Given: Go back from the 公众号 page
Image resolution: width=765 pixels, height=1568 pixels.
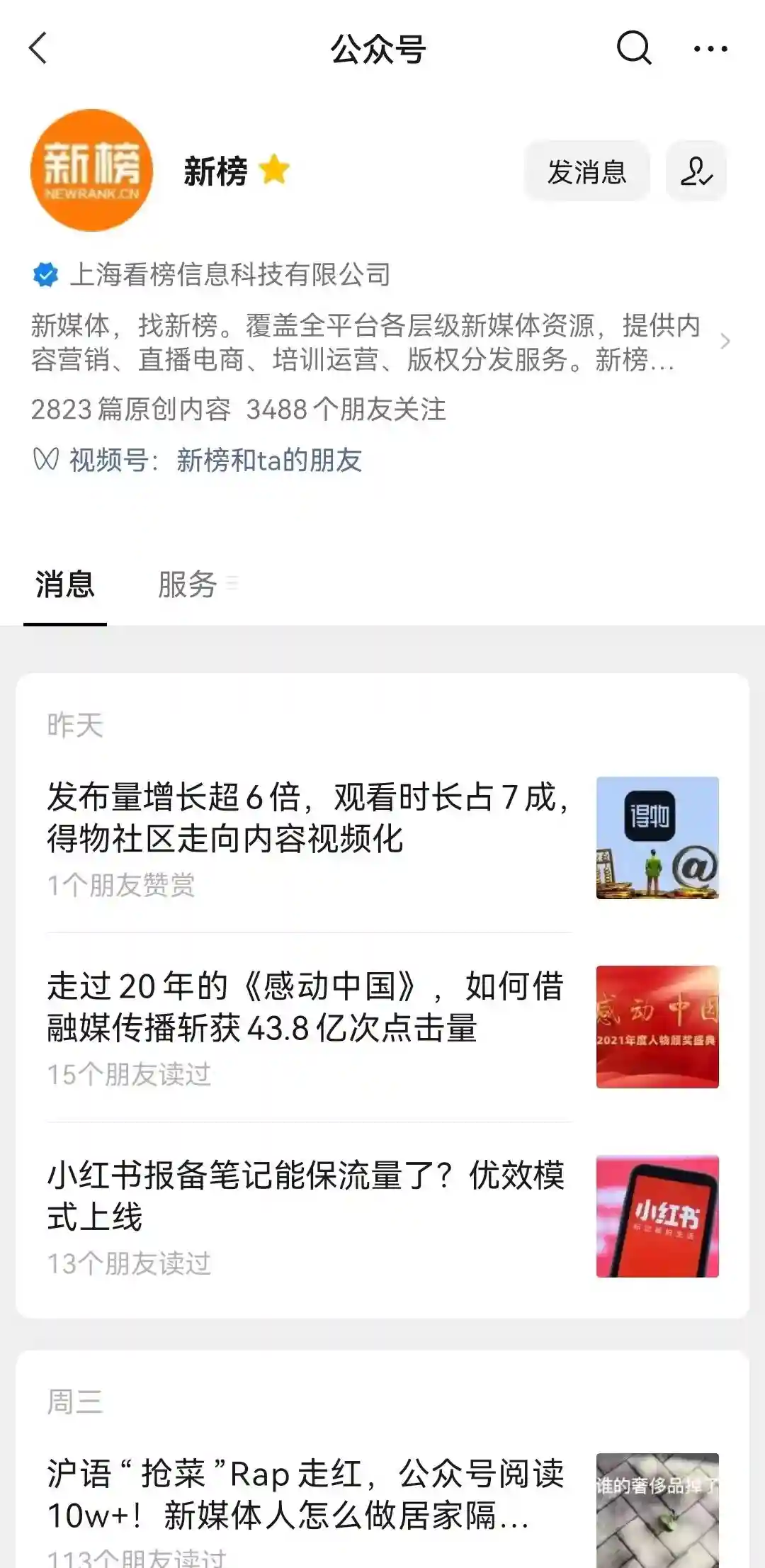Looking at the screenshot, I should (x=39, y=49).
